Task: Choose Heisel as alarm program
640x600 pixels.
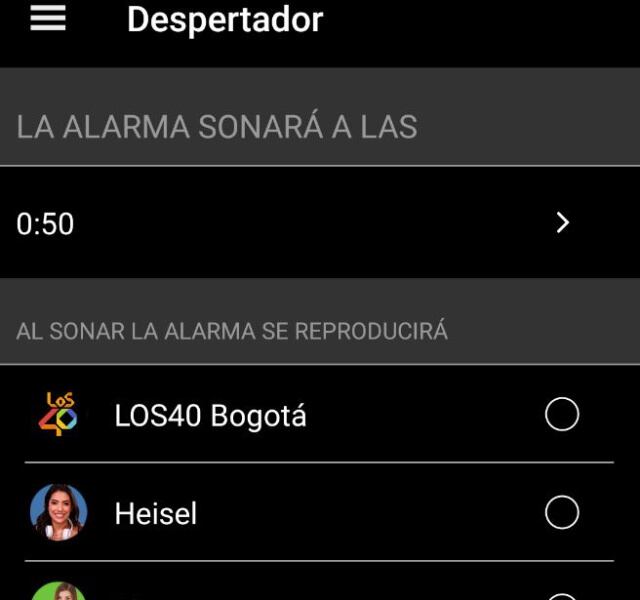Action: [x=561, y=512]
